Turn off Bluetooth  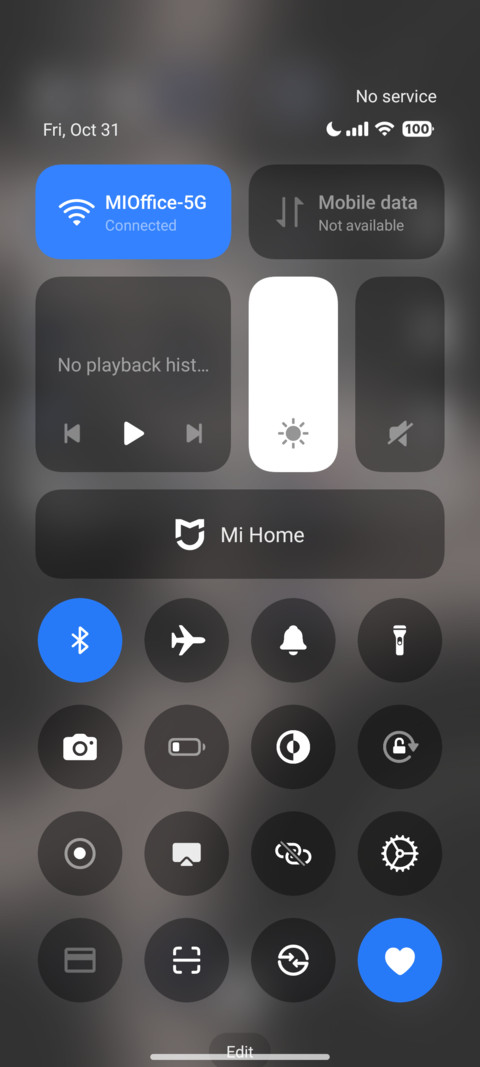[x=80, y=640]
